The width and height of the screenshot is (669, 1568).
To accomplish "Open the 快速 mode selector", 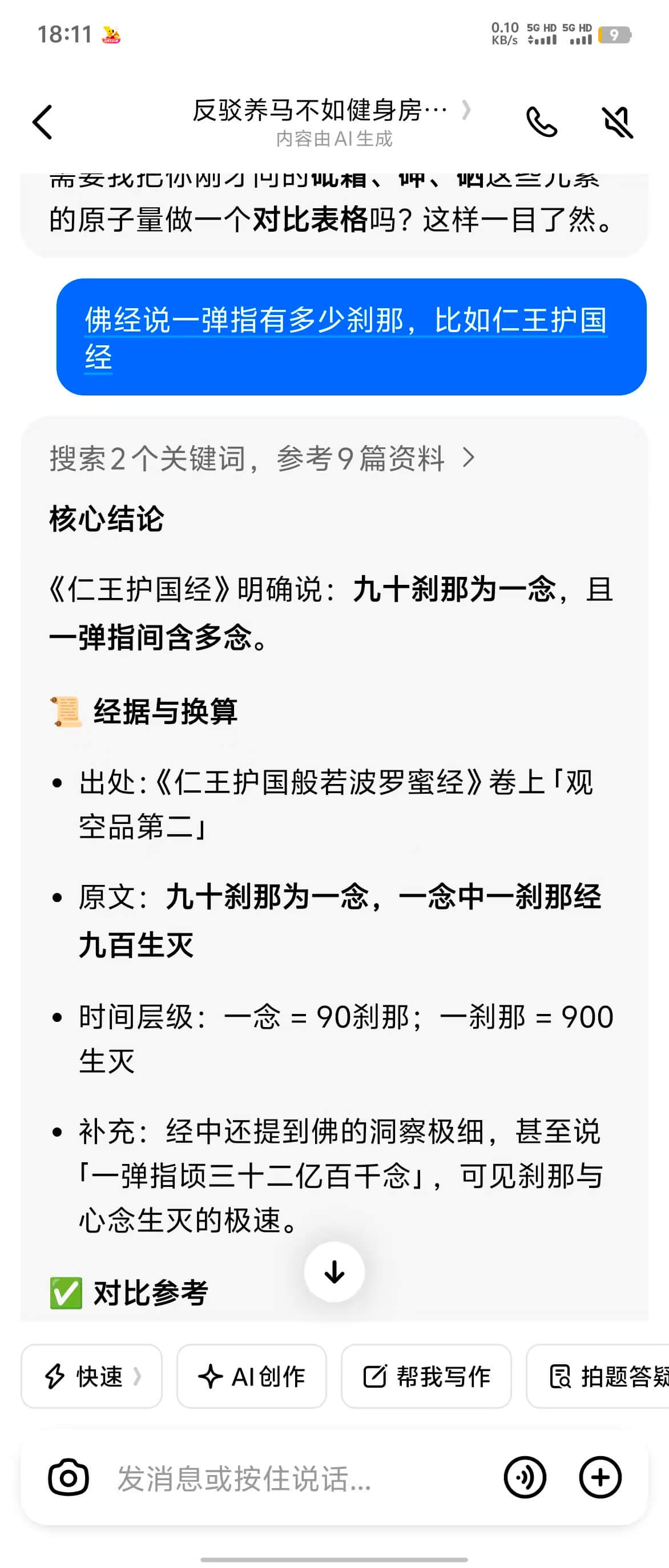I will click(91, 1376).
